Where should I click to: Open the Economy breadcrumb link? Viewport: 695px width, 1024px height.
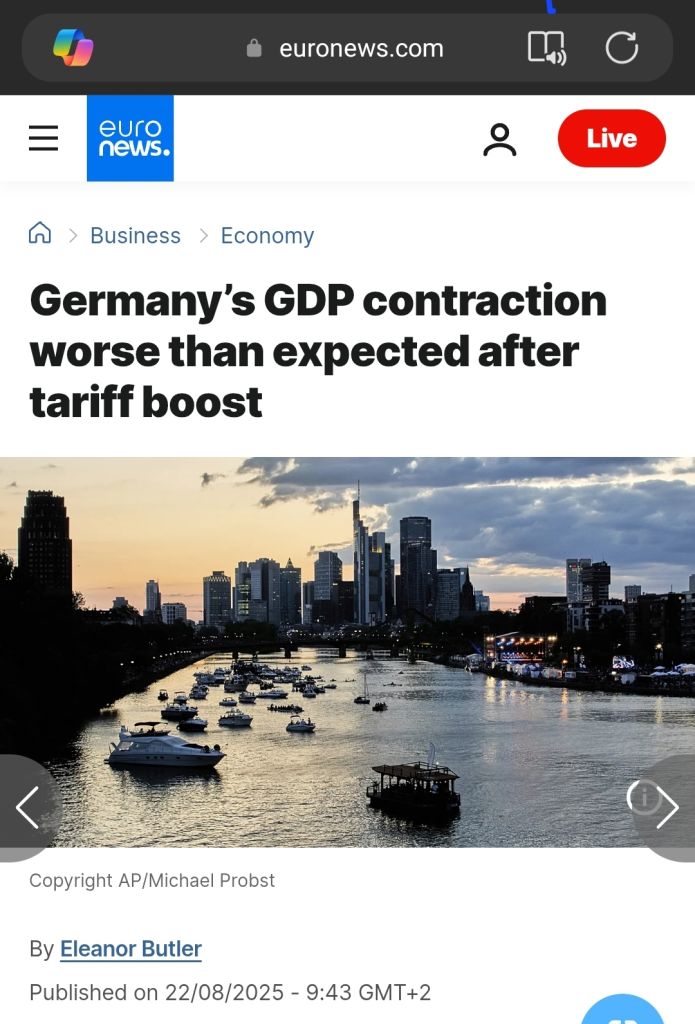point(267,235)
